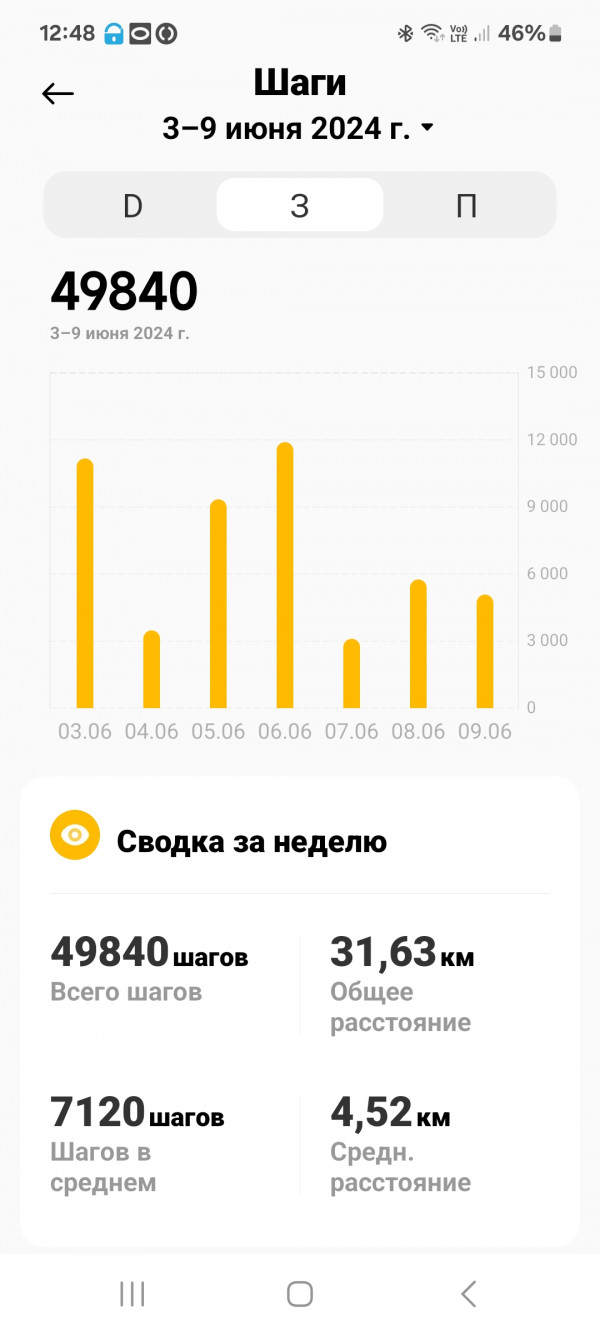Image resolution: width=600 pixels, height=1334 pixels.
Task: Tap the 06.06 bar in the chart
Action: coord(285,575)
